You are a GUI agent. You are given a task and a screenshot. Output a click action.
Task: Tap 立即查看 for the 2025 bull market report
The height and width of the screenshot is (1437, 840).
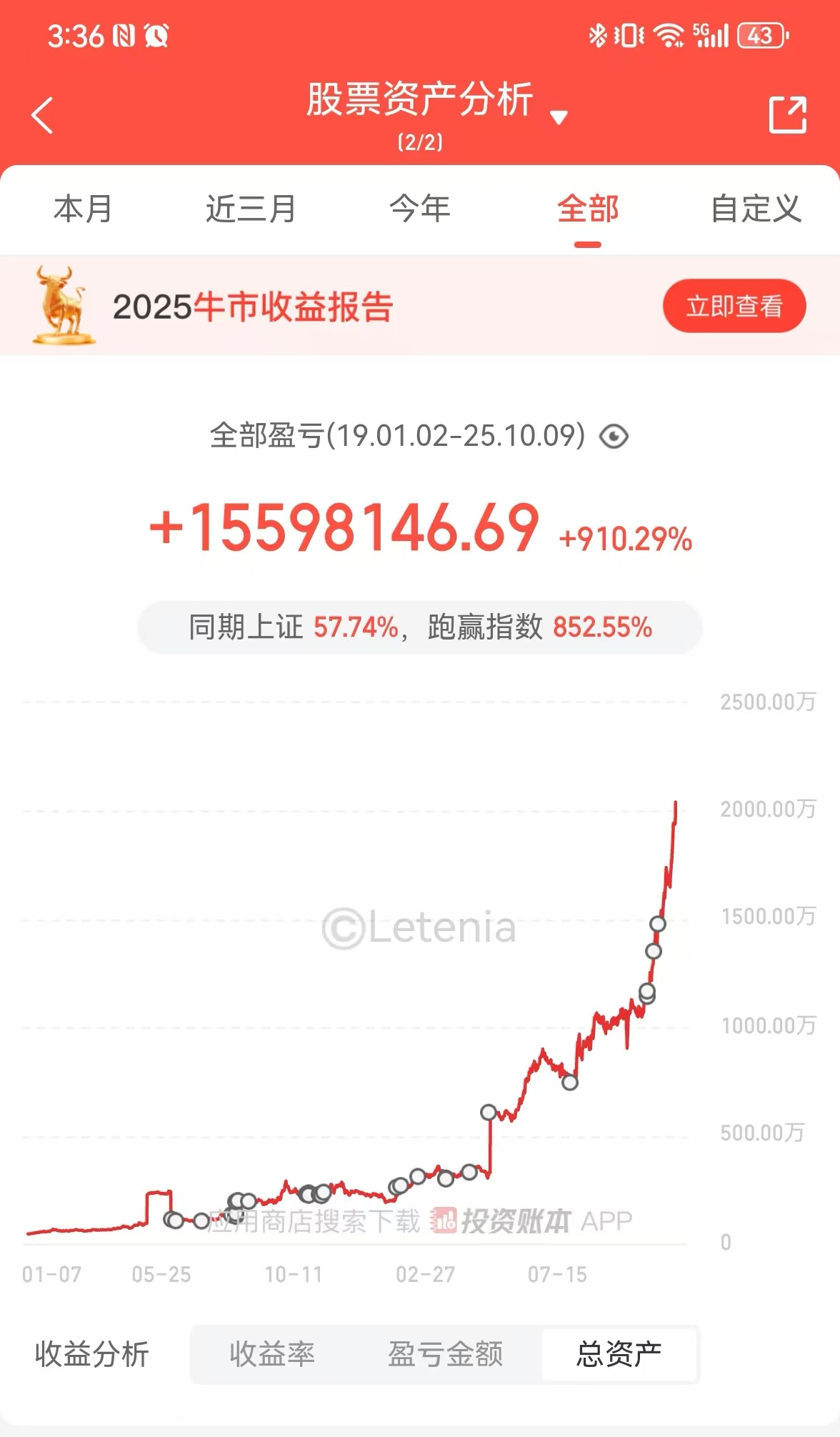tap(734, 306)
